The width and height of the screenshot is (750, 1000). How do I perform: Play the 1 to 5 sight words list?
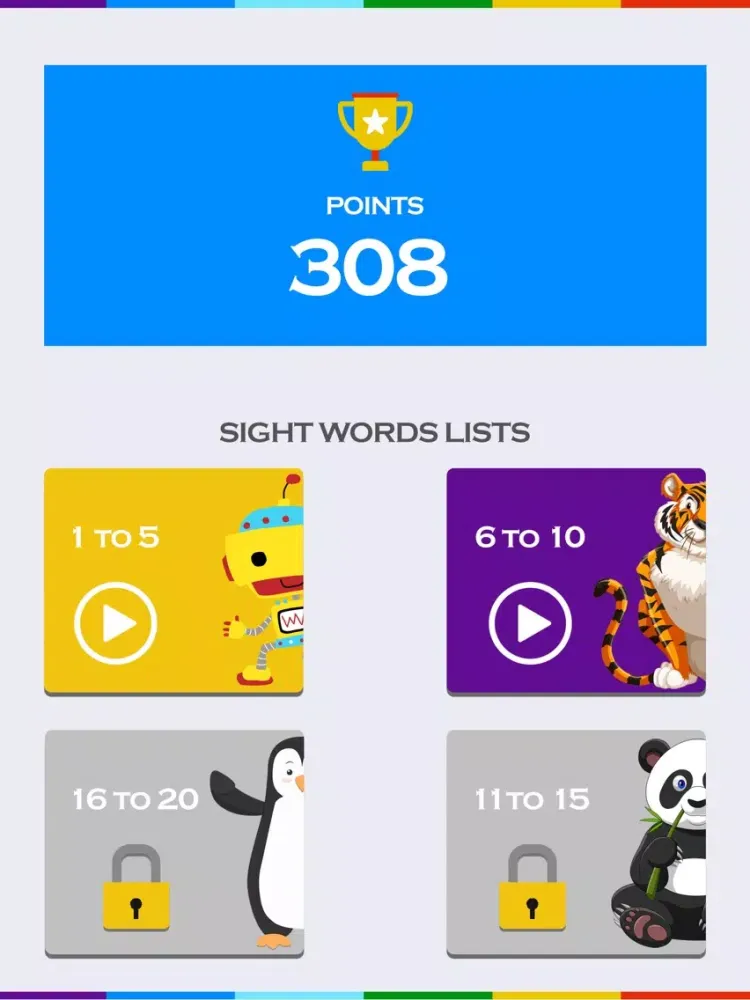coord(116,624)
